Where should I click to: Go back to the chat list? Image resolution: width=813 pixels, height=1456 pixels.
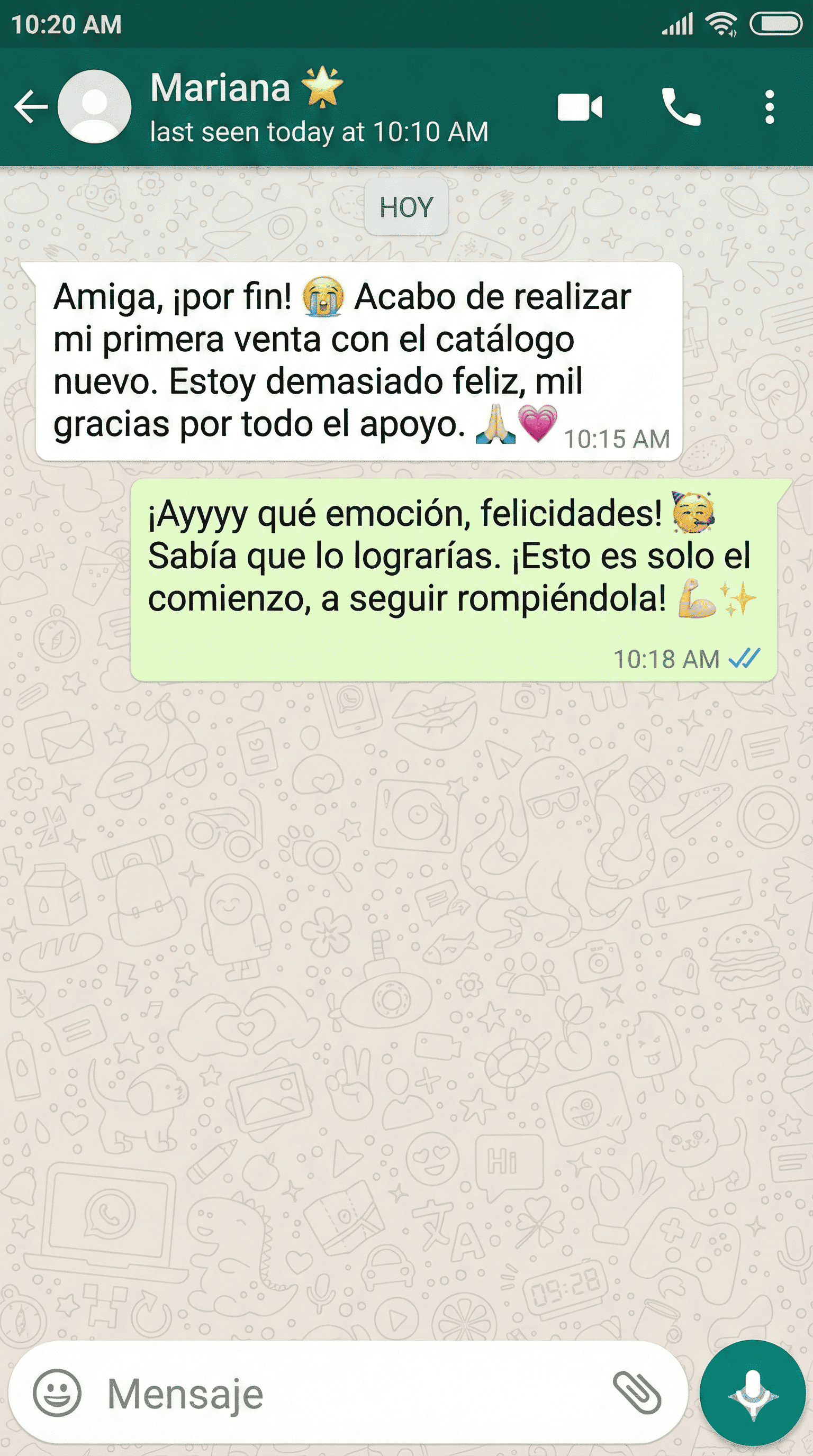point(31,107)
